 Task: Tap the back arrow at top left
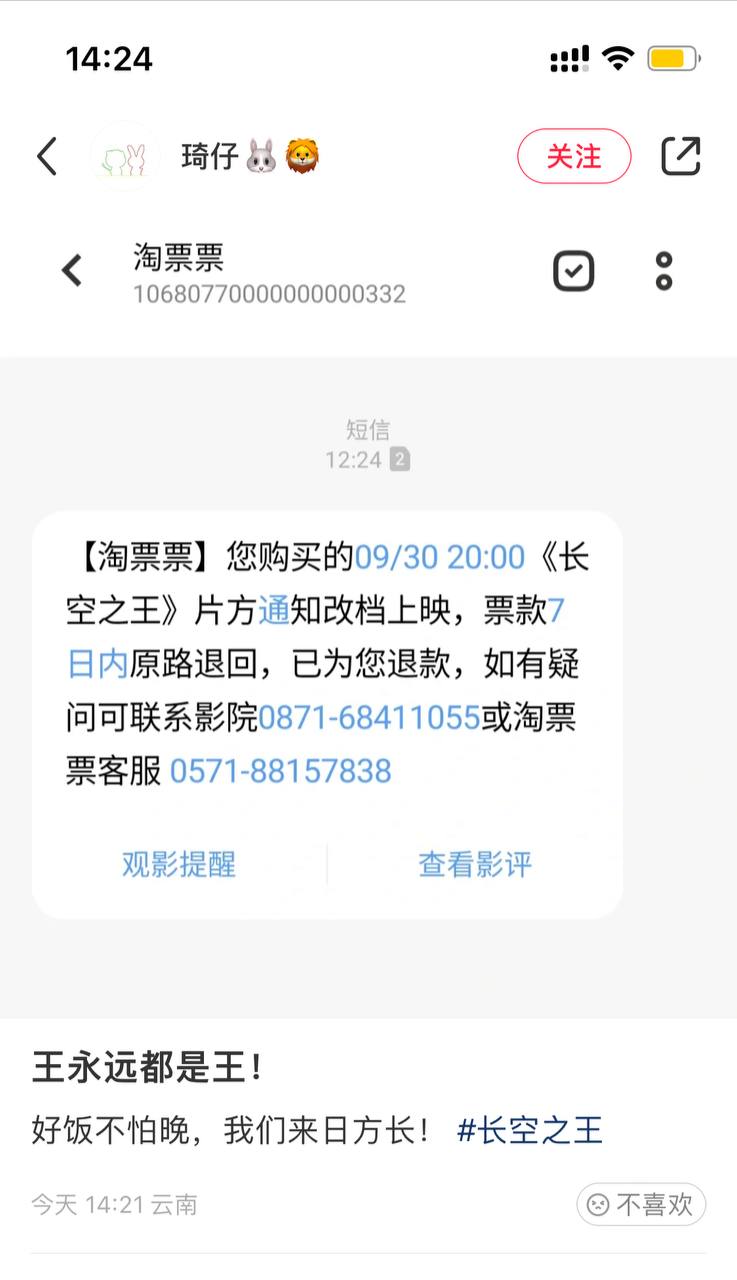click(46, 156)
